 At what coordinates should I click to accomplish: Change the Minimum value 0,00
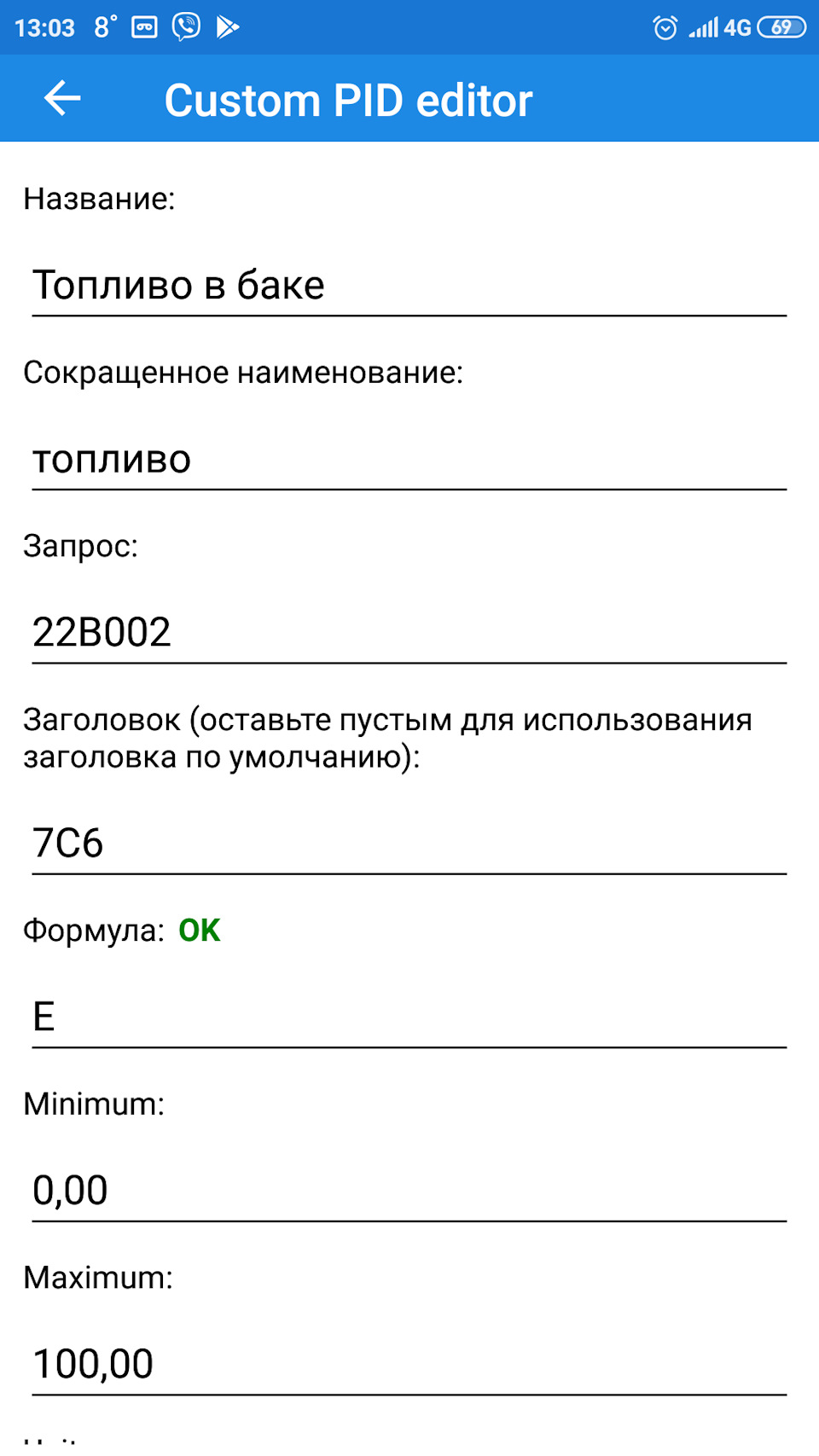pyautogui.click(x=408, y=1191)
